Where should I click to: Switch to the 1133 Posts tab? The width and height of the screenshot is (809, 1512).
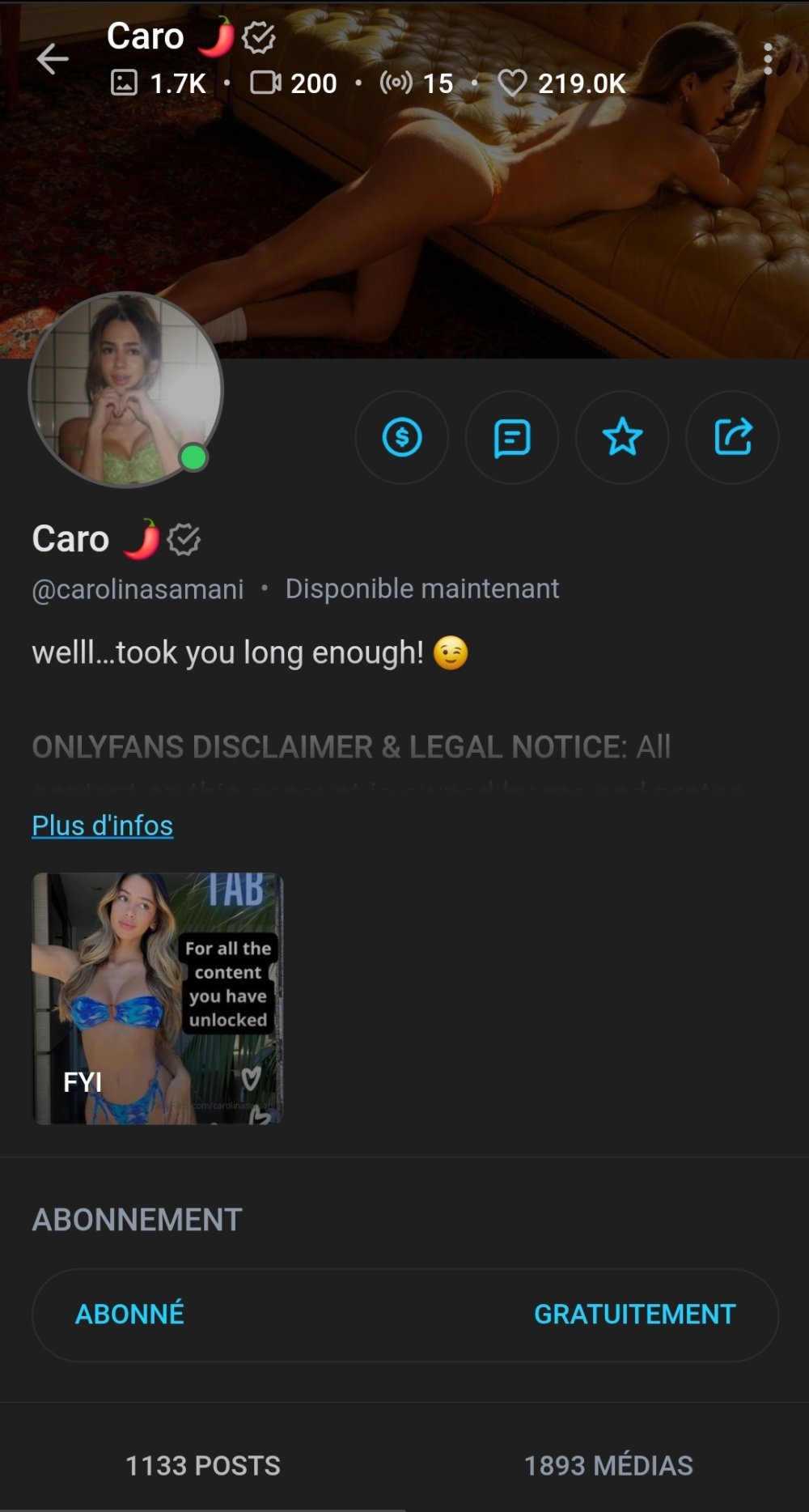coord(203,1465)
